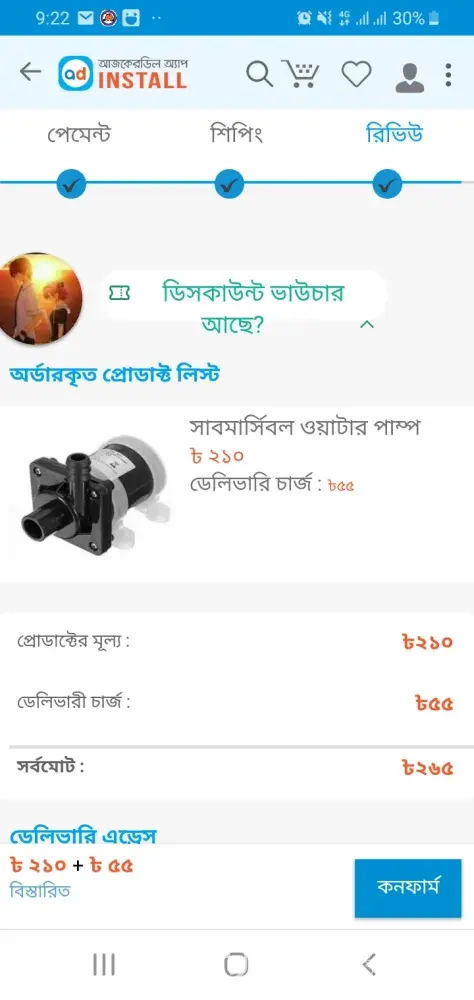
Task: Open the সাবমার্সিবল ওয়াটার পাম্প product item
Action: (x=237, y=494)
